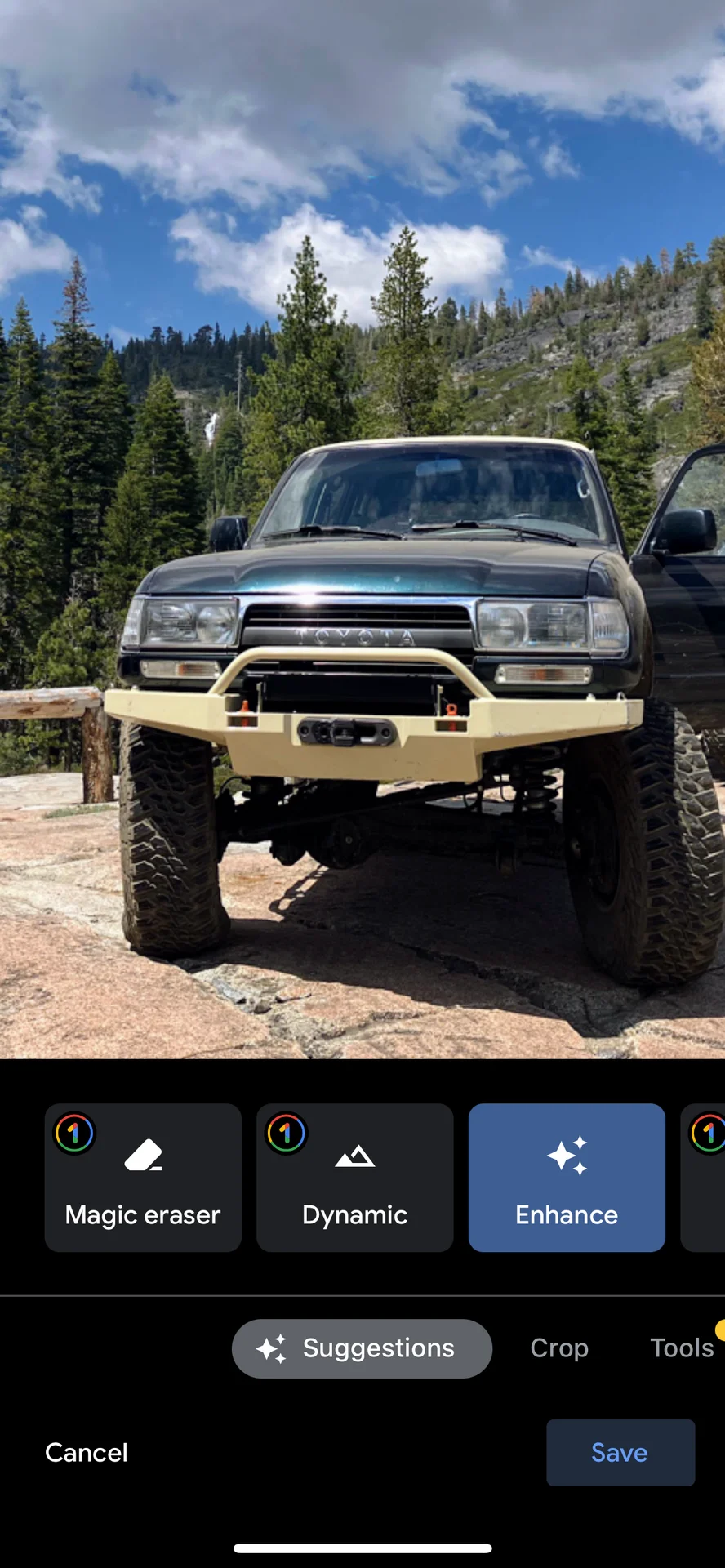Switch to the Suggestions tab
The image size is (725, 1568).
tap(362, 1348)
